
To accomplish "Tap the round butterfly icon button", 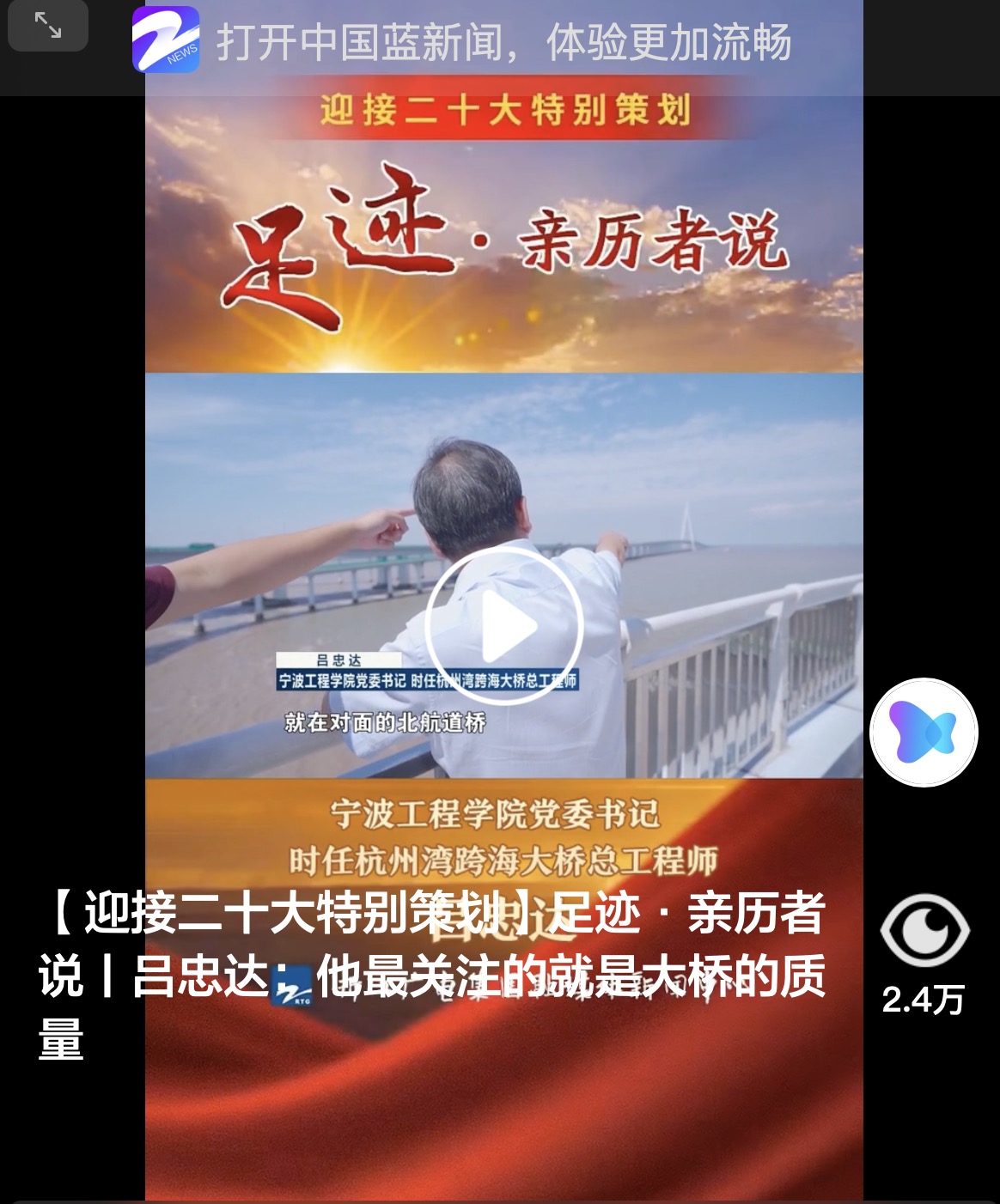I will pyautogui.click(x=924, y=733).
